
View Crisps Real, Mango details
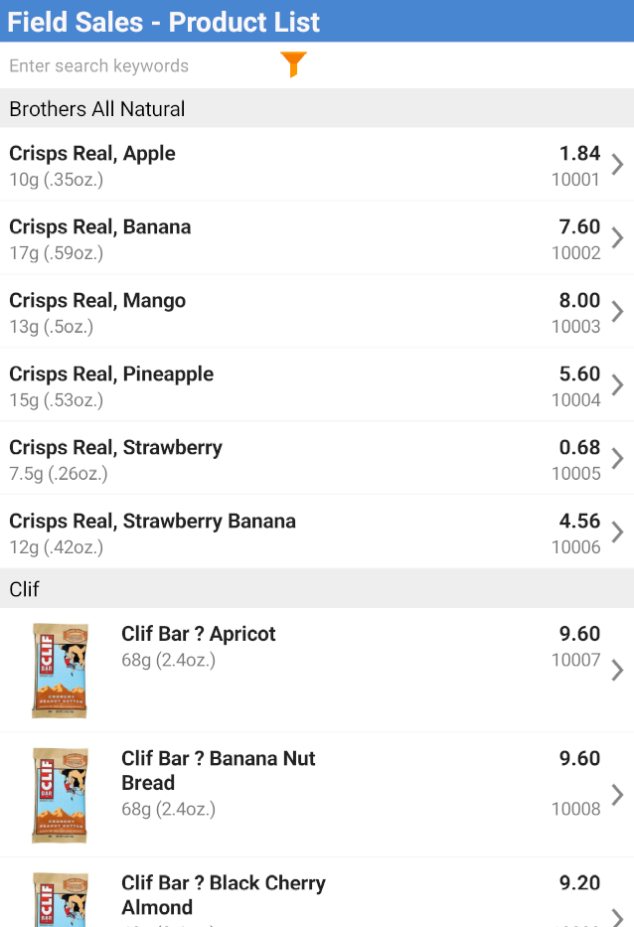point(317,312)
